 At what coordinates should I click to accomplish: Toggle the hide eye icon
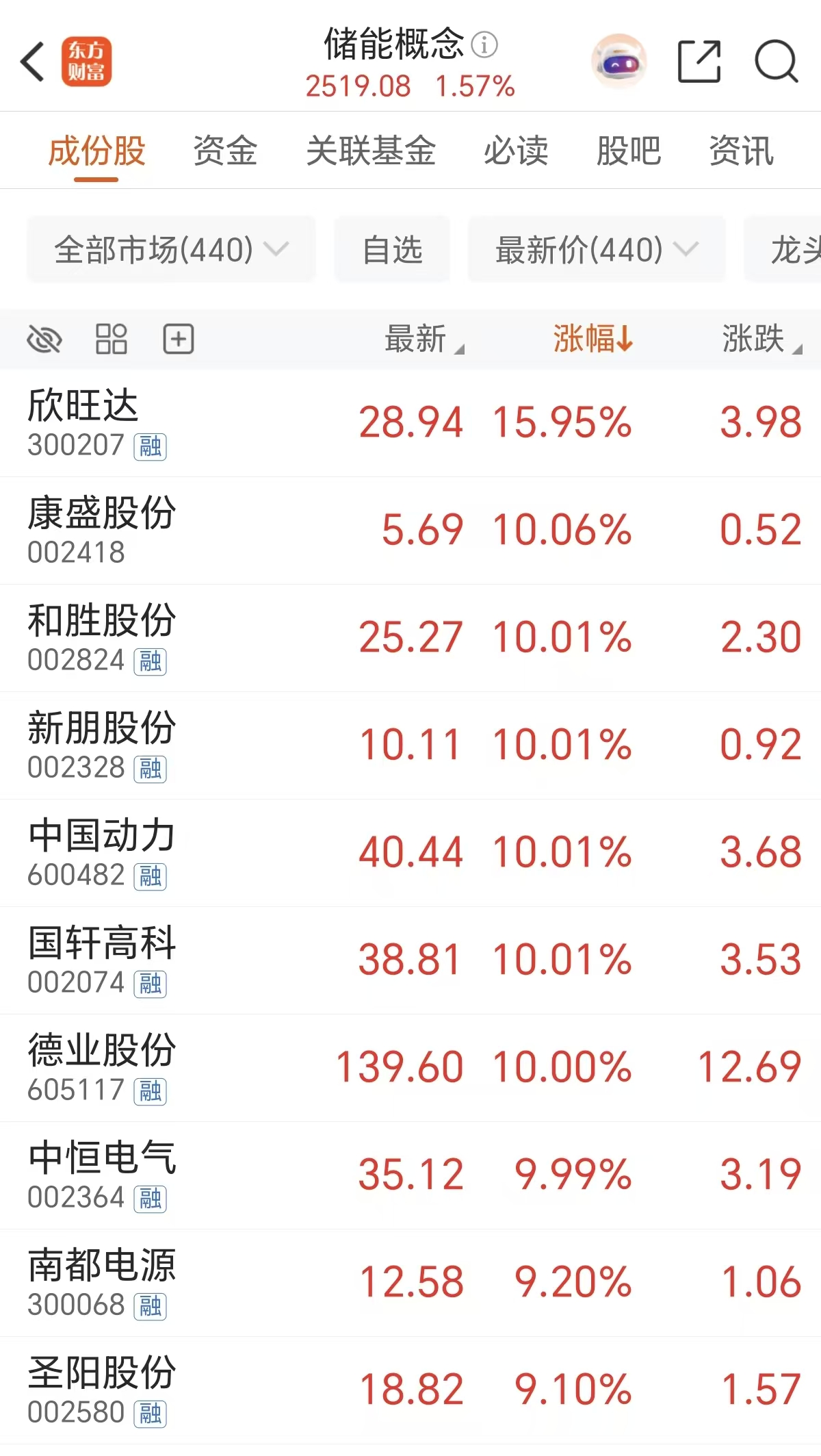(x=43, y=338)
